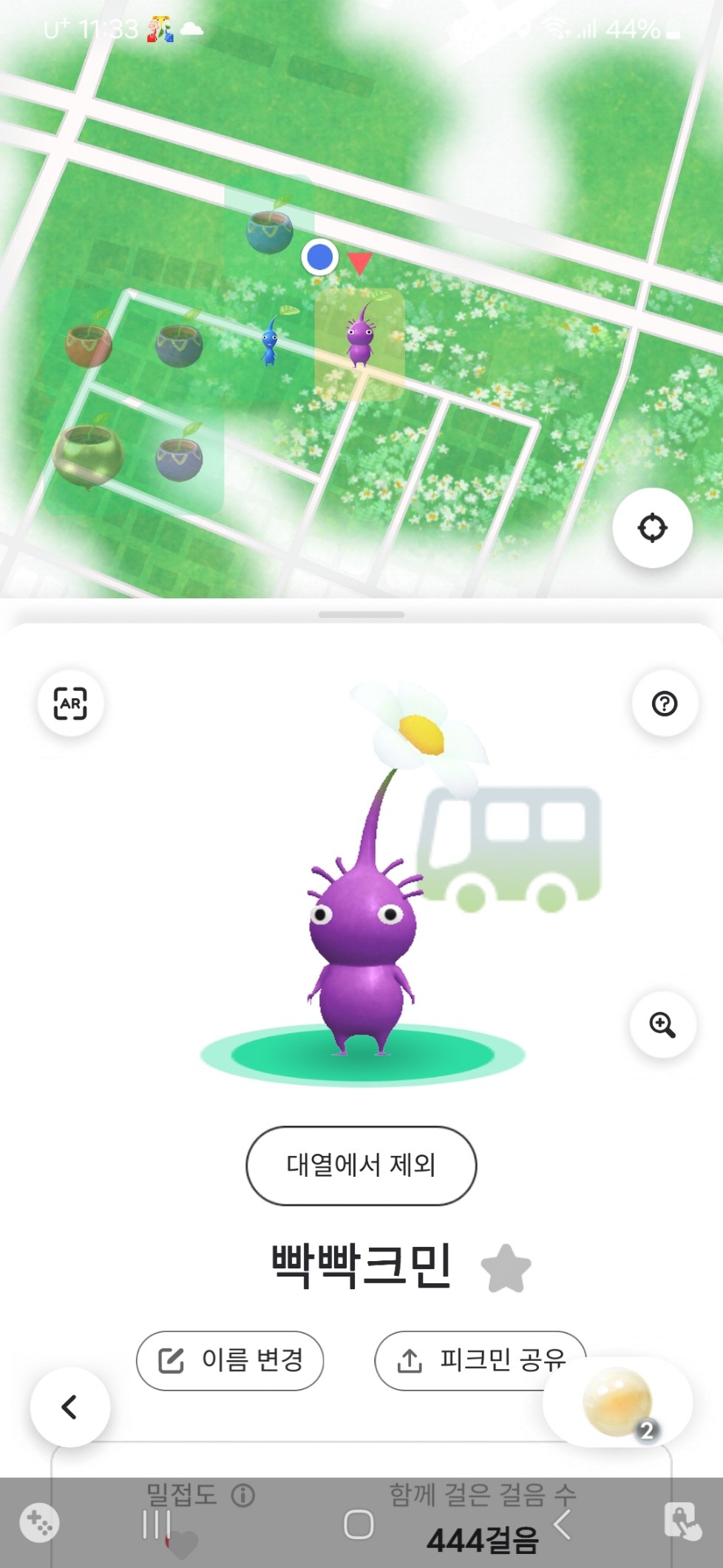Open system recent apps

coord(156,1524)
